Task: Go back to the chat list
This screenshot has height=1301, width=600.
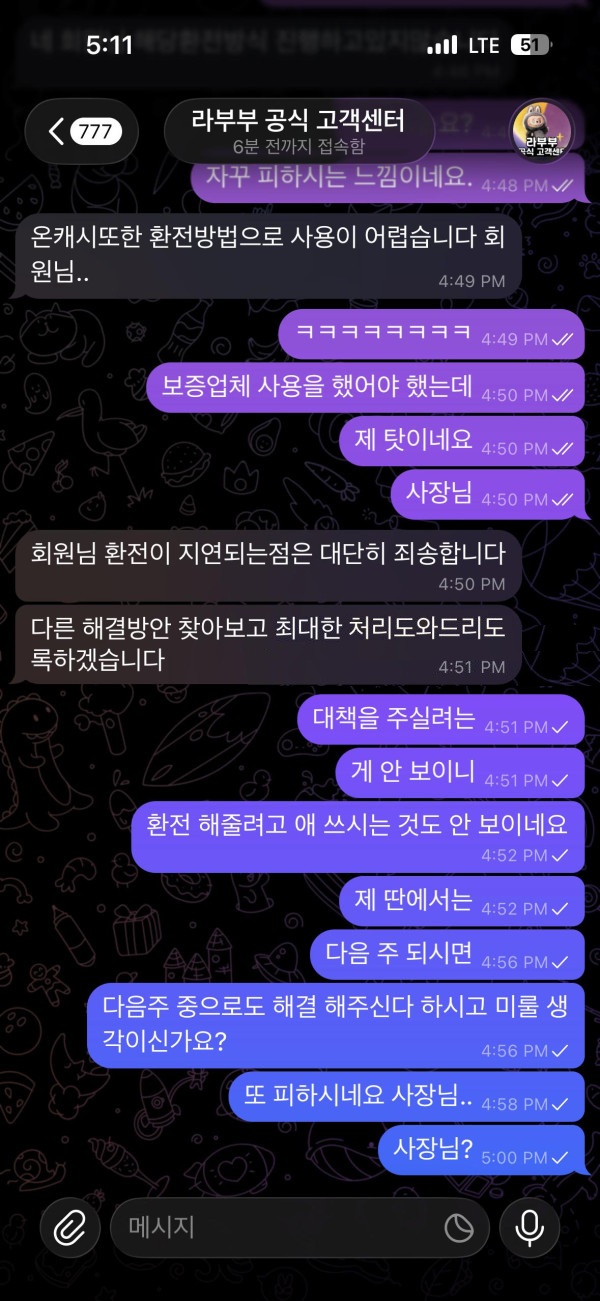Action: (82, 131)
